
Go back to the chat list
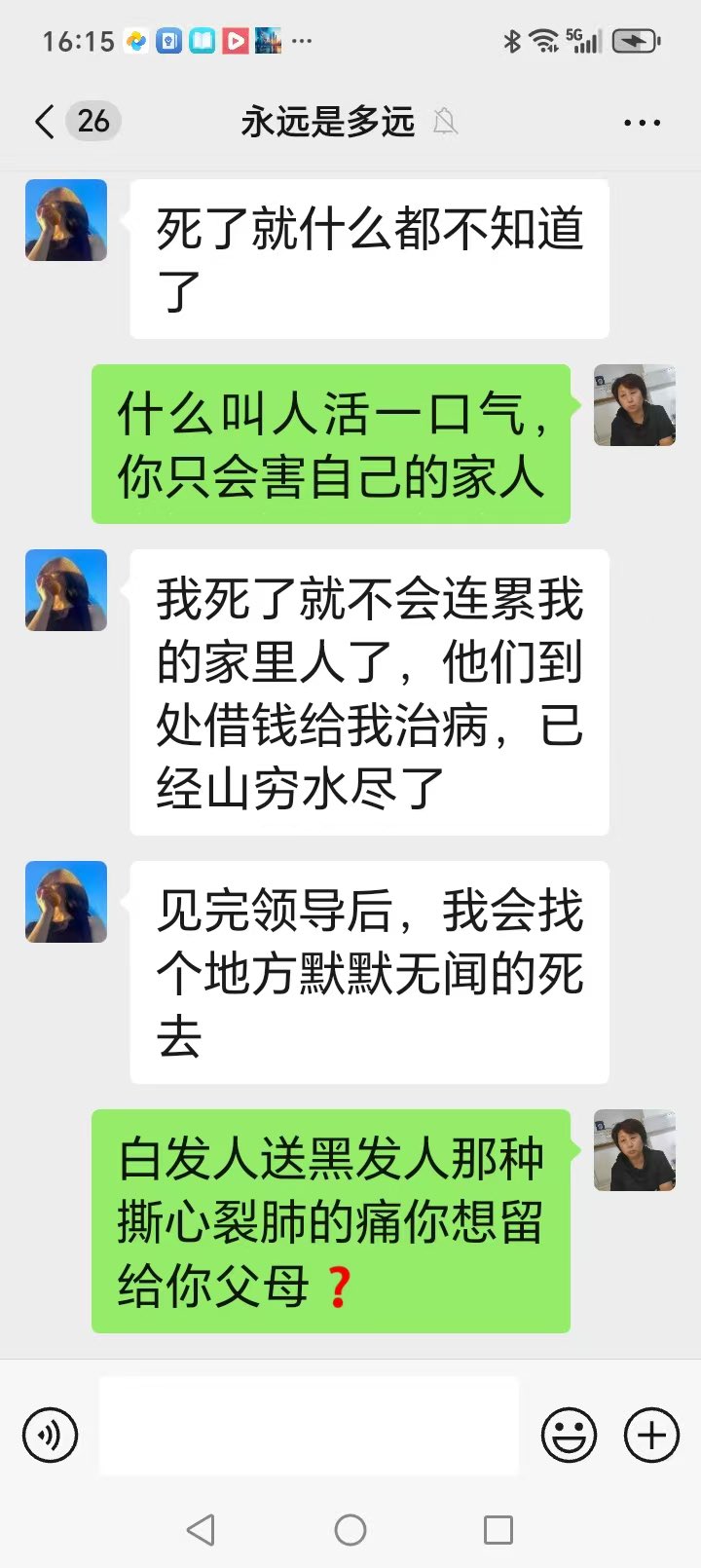coord(45,122)
